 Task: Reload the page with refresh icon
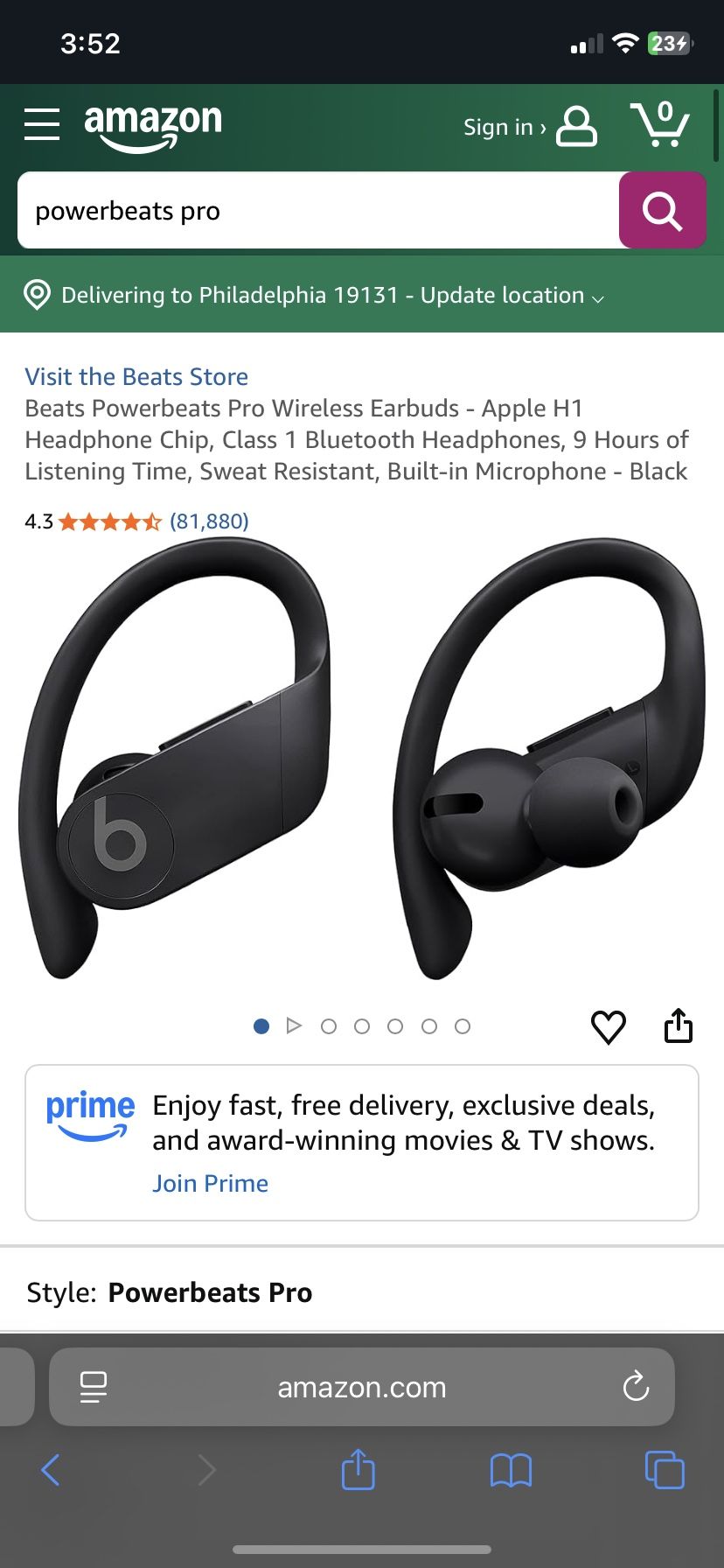pos(636,1386)
